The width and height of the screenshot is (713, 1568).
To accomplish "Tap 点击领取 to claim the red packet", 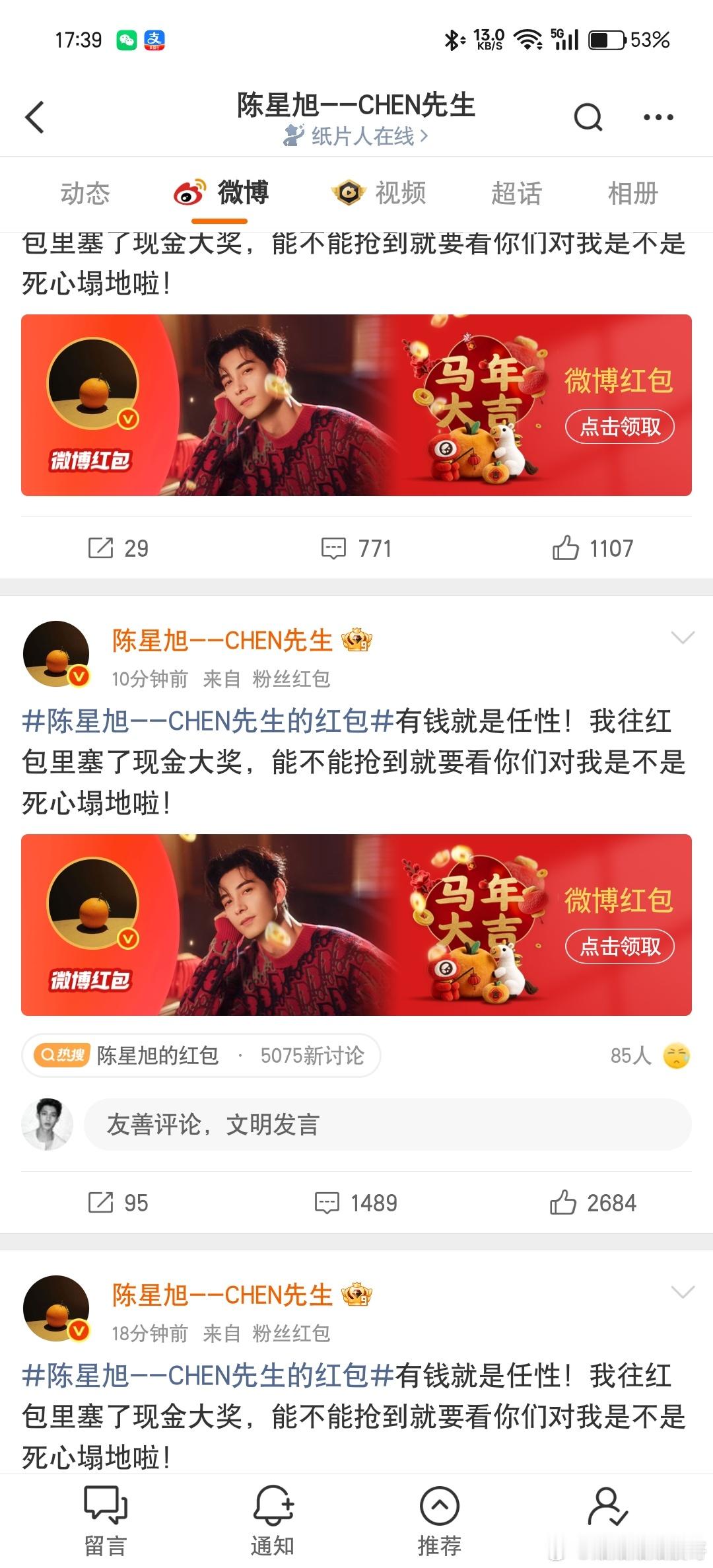I will click(621, 946).
